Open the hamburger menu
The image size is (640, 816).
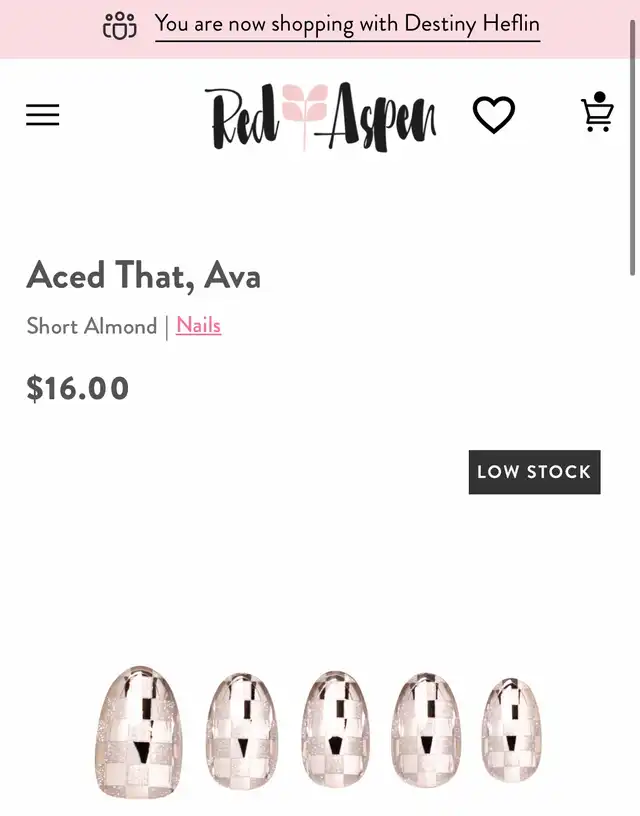coord(43,114)
